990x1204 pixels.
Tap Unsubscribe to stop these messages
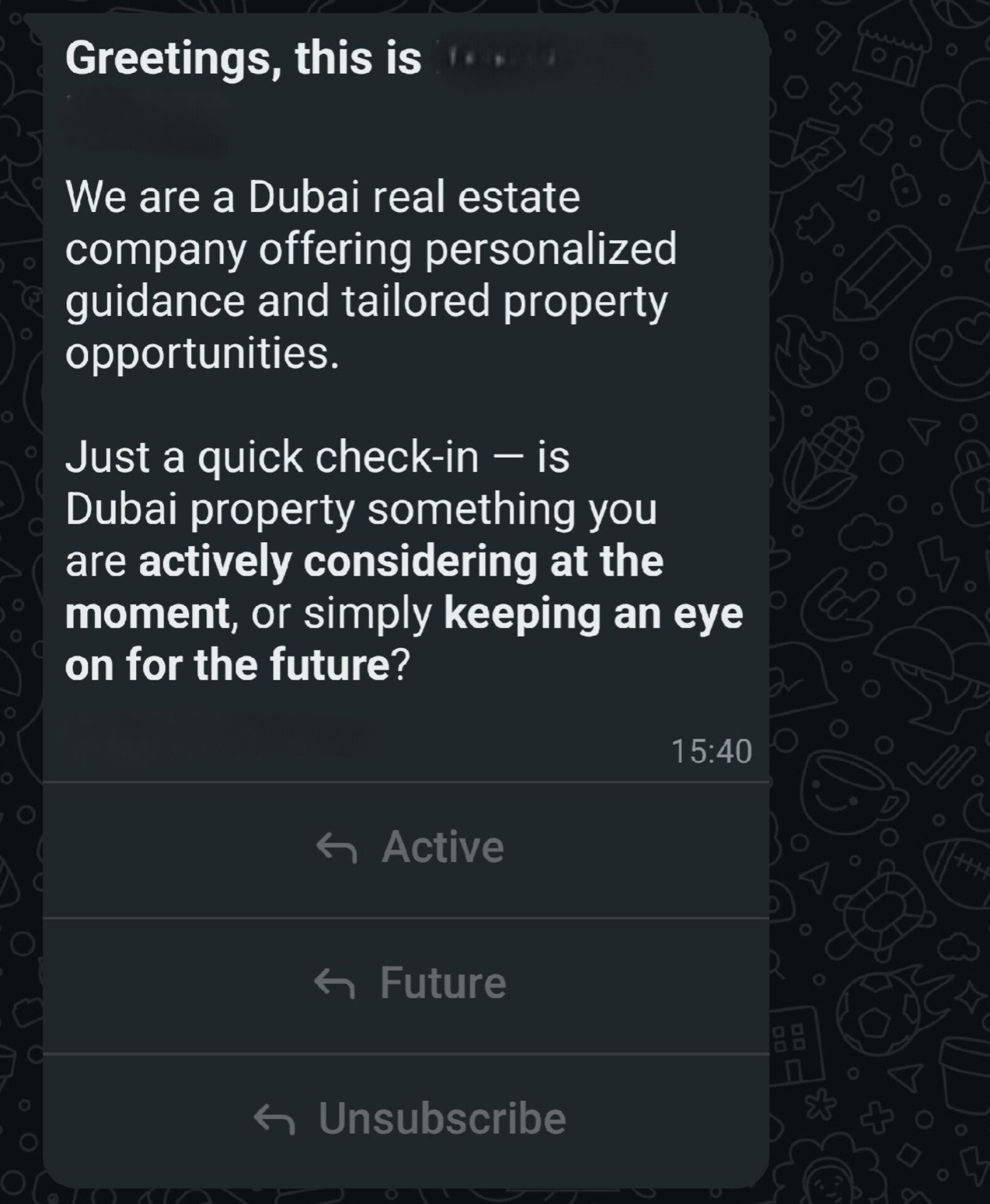410,1119
